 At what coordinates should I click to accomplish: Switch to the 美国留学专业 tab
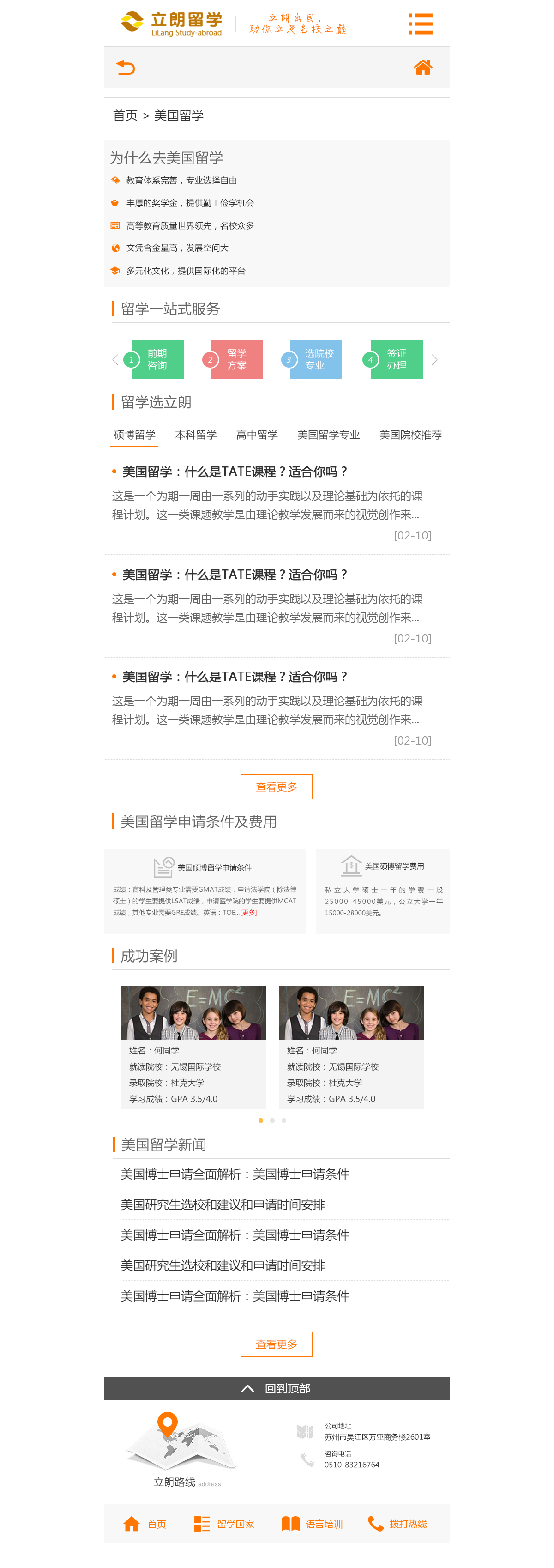(328, 435)
